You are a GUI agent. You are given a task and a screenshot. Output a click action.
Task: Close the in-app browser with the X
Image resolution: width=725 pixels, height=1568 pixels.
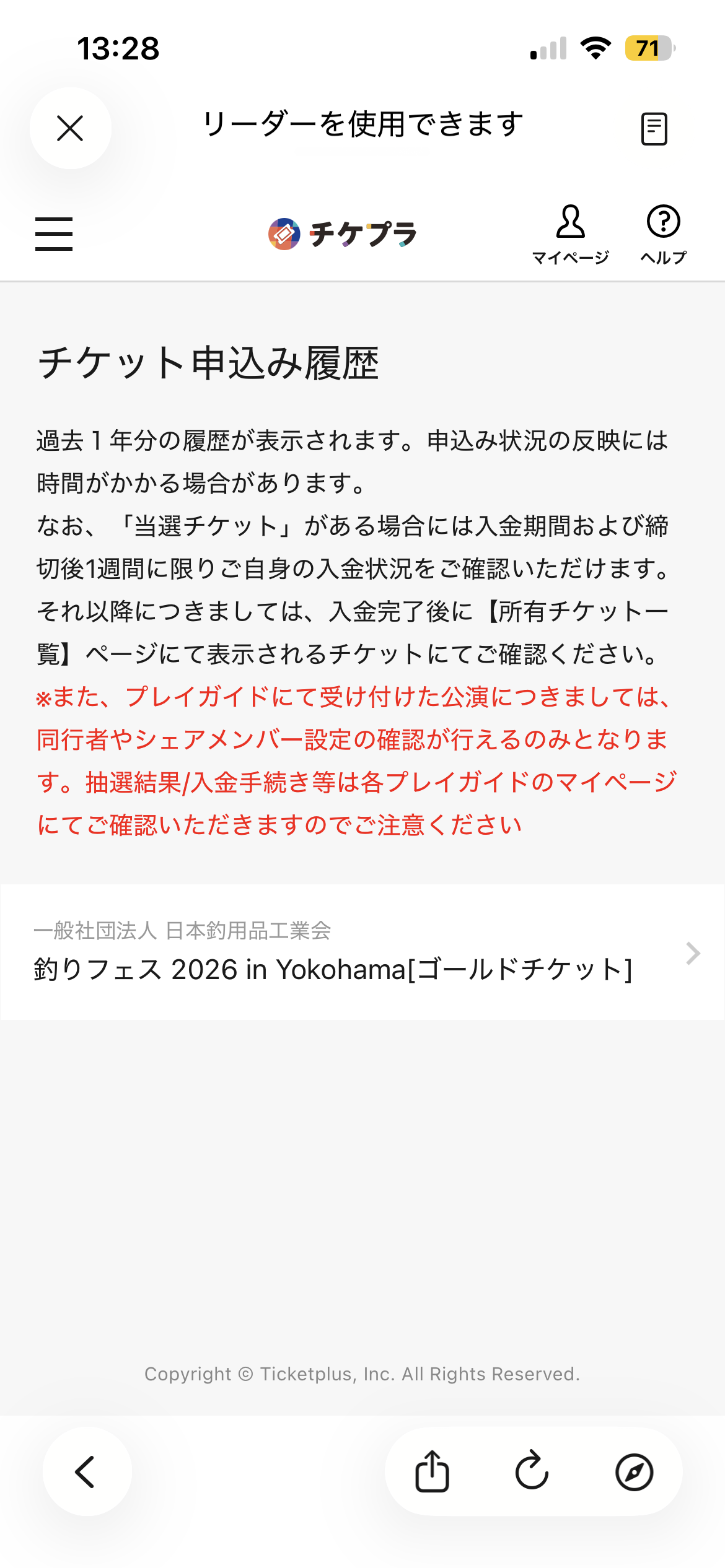click(x=70, y=128)
